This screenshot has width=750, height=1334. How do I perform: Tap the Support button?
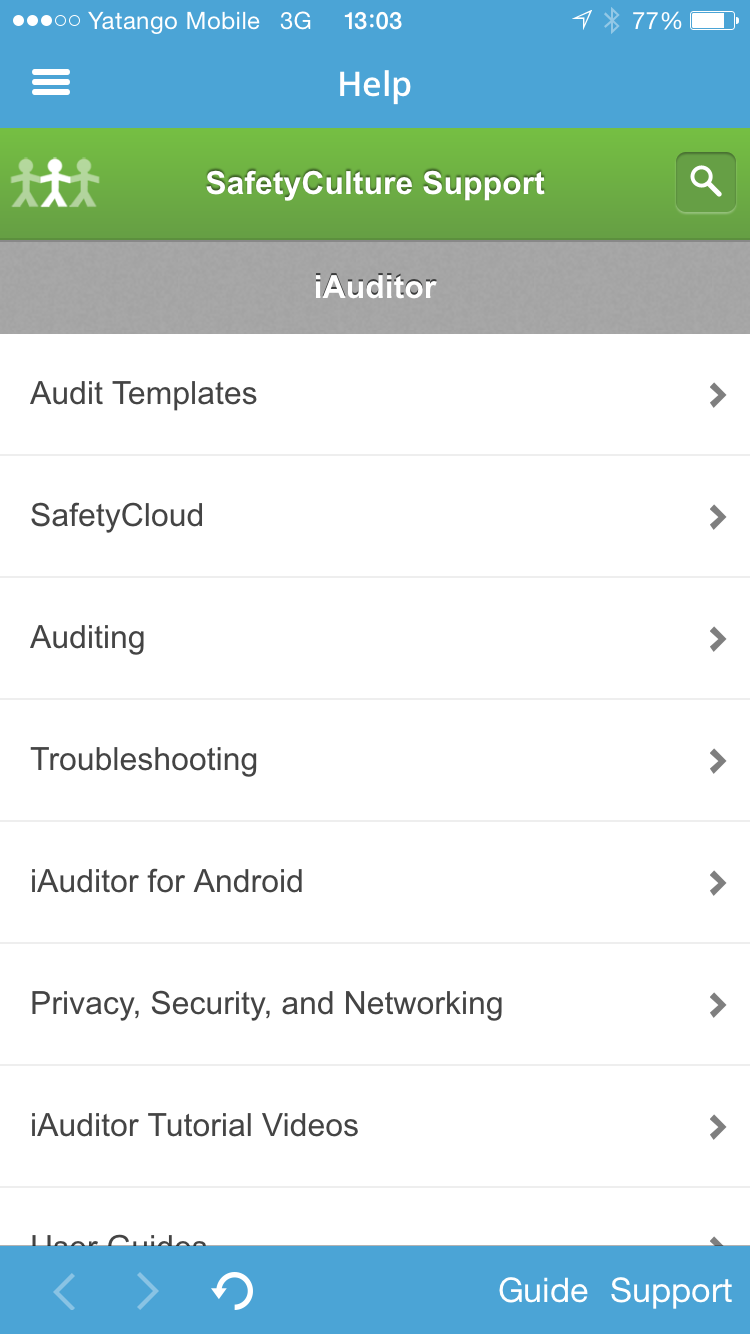(x=671, y=1291)
